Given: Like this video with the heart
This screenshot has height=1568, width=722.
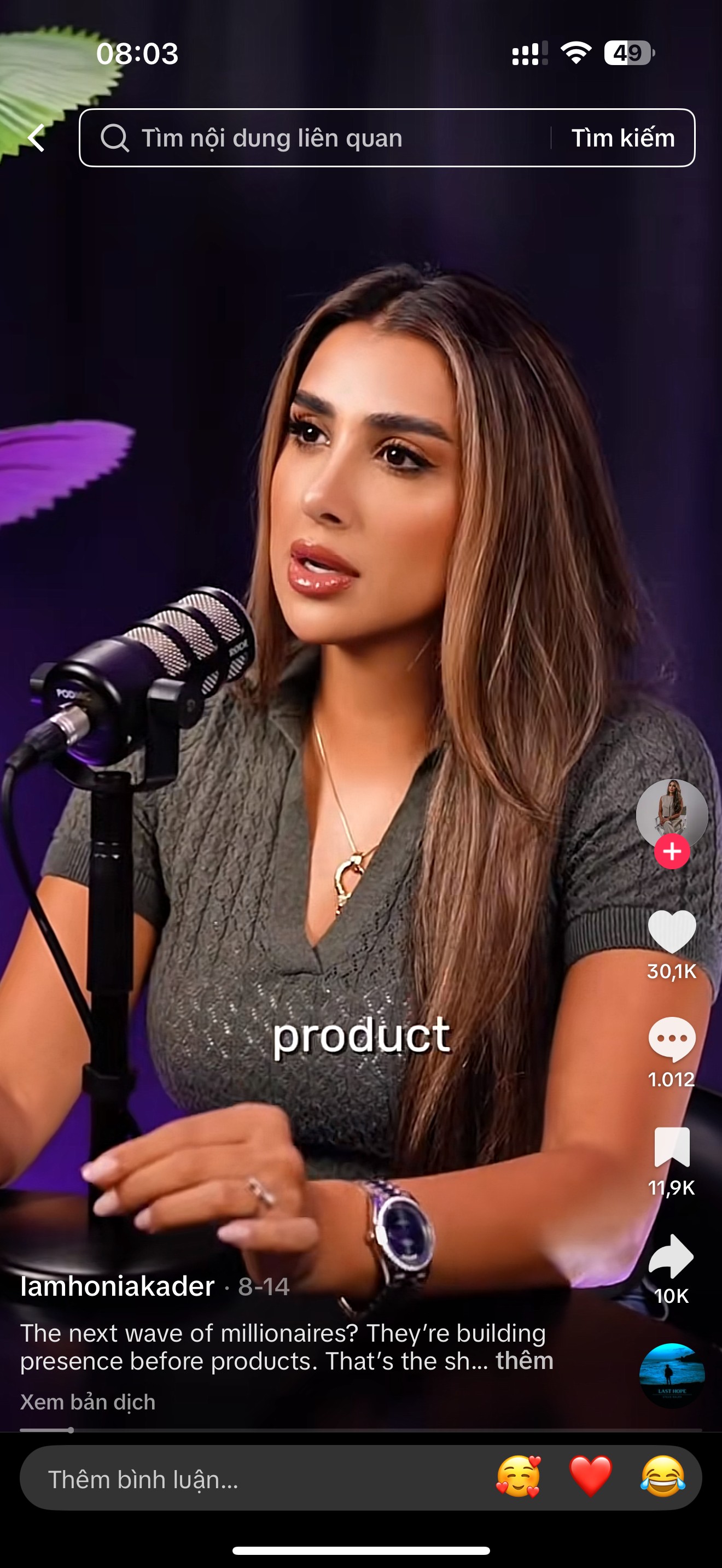Looking at the screenshot, I should point(672,932).
